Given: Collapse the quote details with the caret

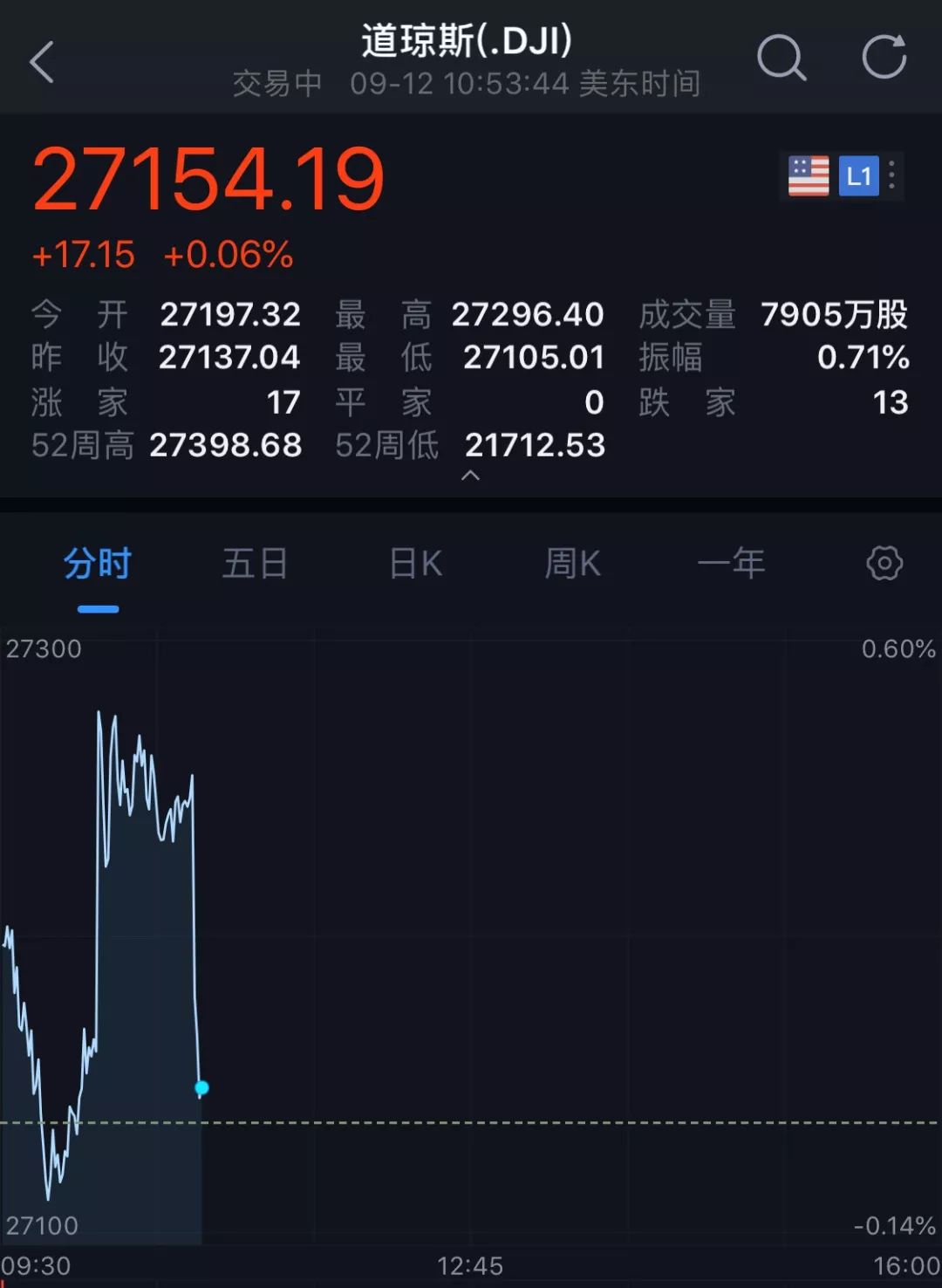Looking at the screenshot, I should (x=470, y=476).
